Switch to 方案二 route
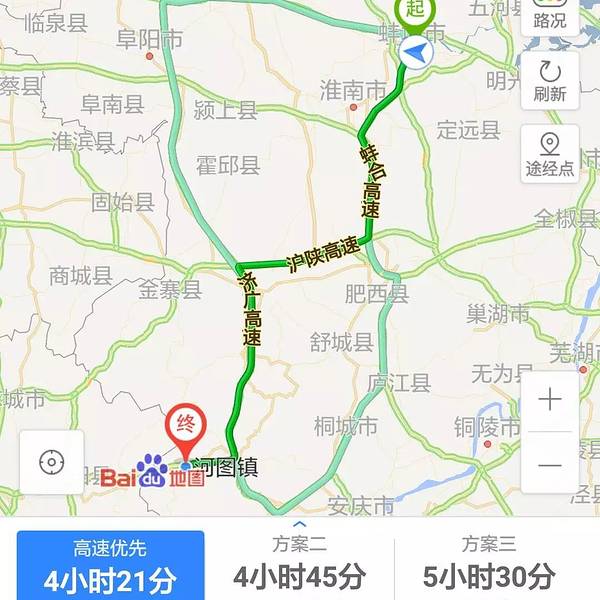Image resolution: width=600 pixels, height=600 pixels. pos(299,564)
